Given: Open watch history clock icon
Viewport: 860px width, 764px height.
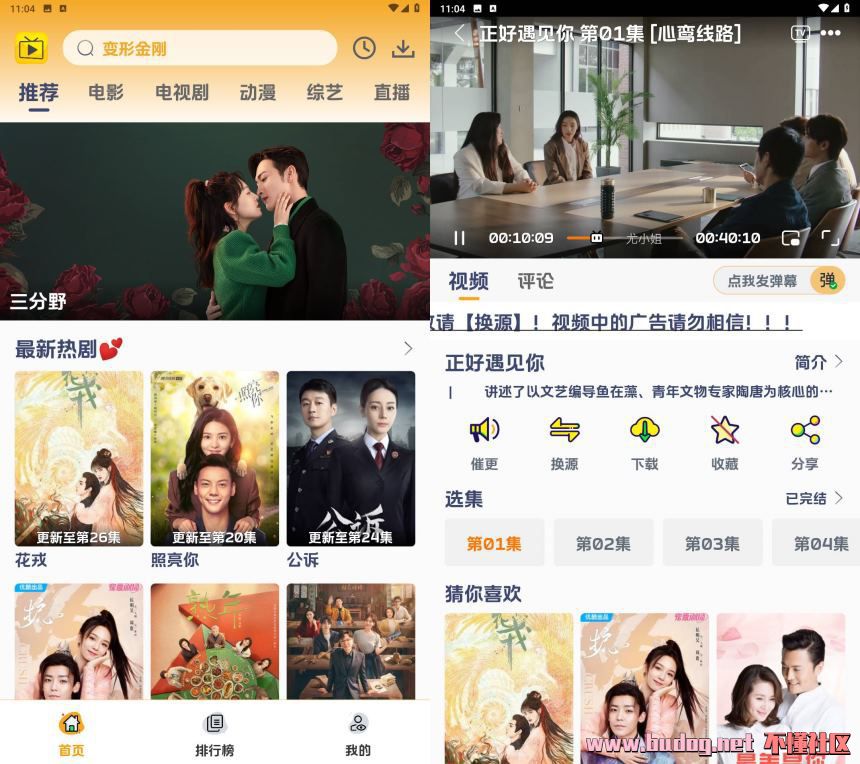Looking at the screenshot, I should (364, 48).
